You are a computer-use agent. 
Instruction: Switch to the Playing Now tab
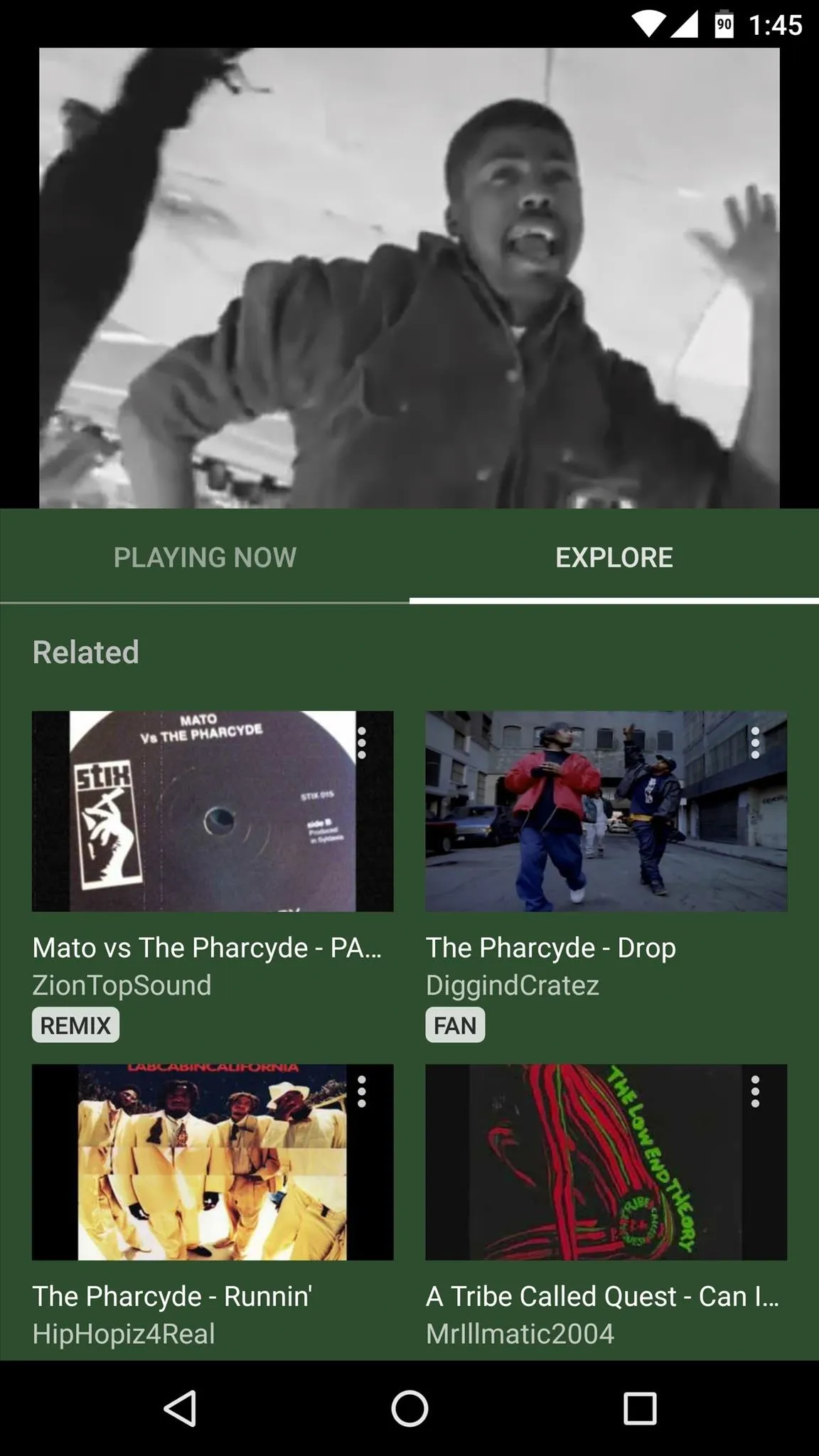coord(205,557)
